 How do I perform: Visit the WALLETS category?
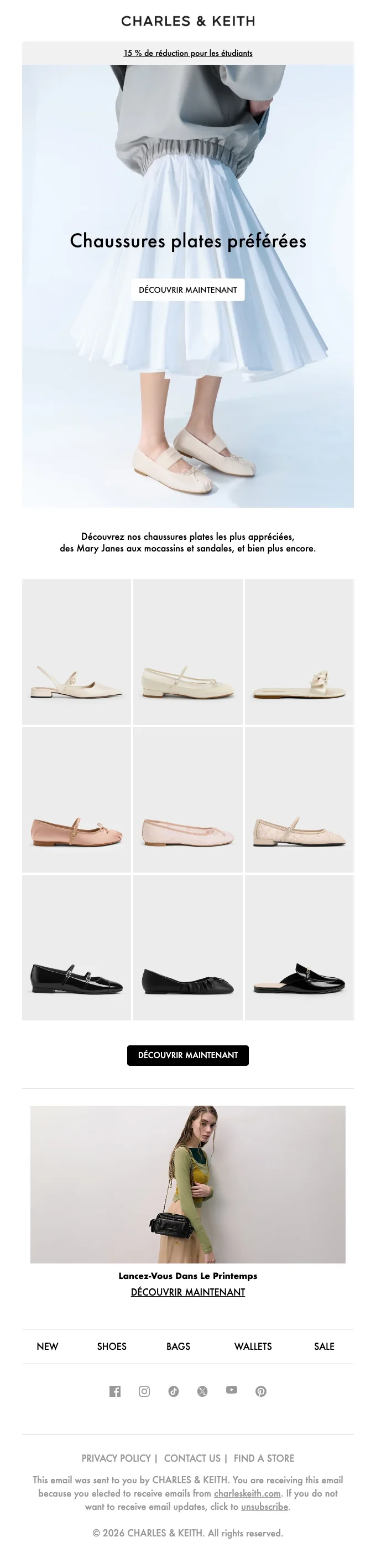[x=253, y=1347]
